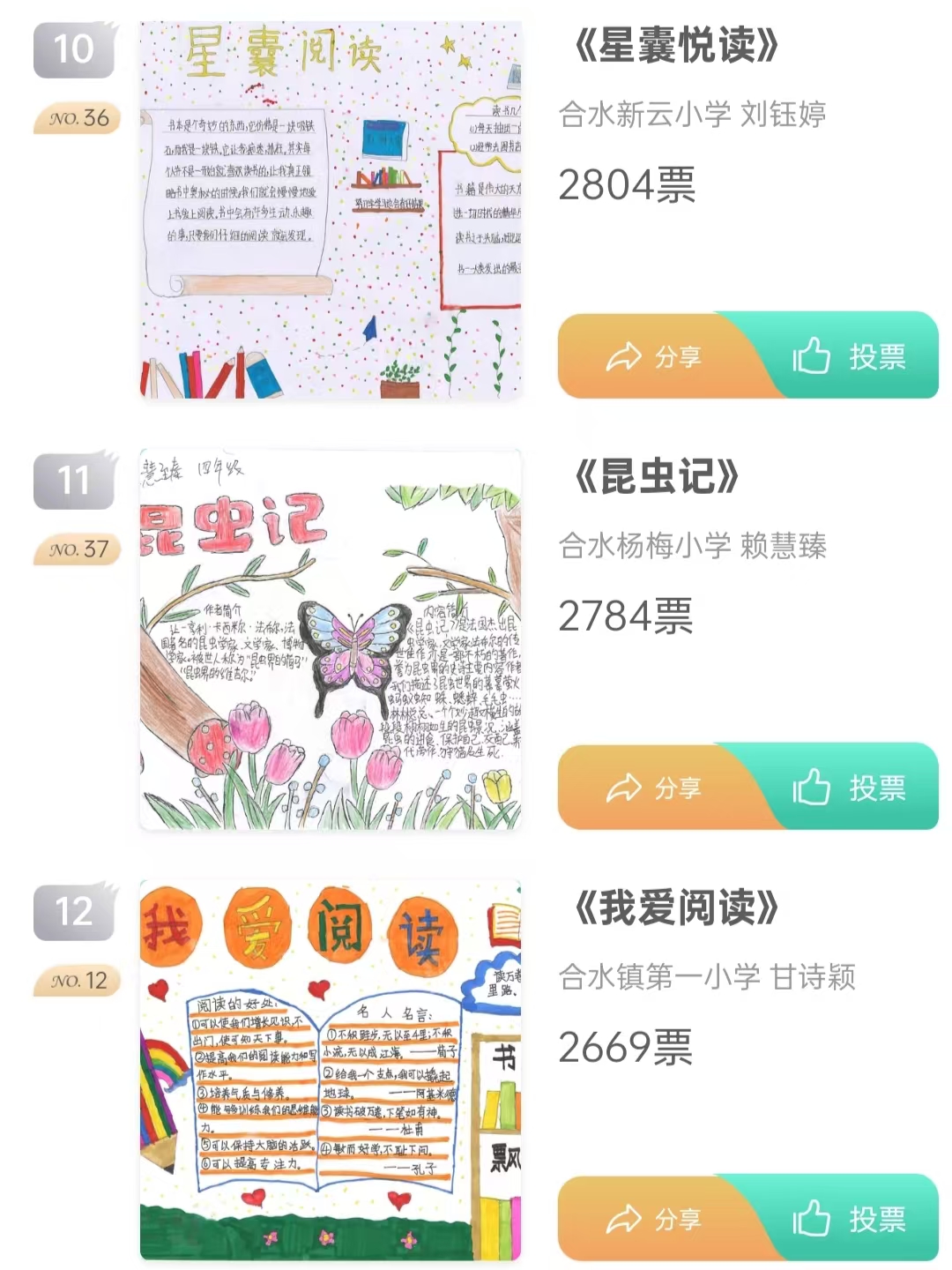The height and width of the screenshot is (1270, 952).
Task: Vote for 《昆虫记》 by 赖慧臻
Action: [x=851, y=788]
